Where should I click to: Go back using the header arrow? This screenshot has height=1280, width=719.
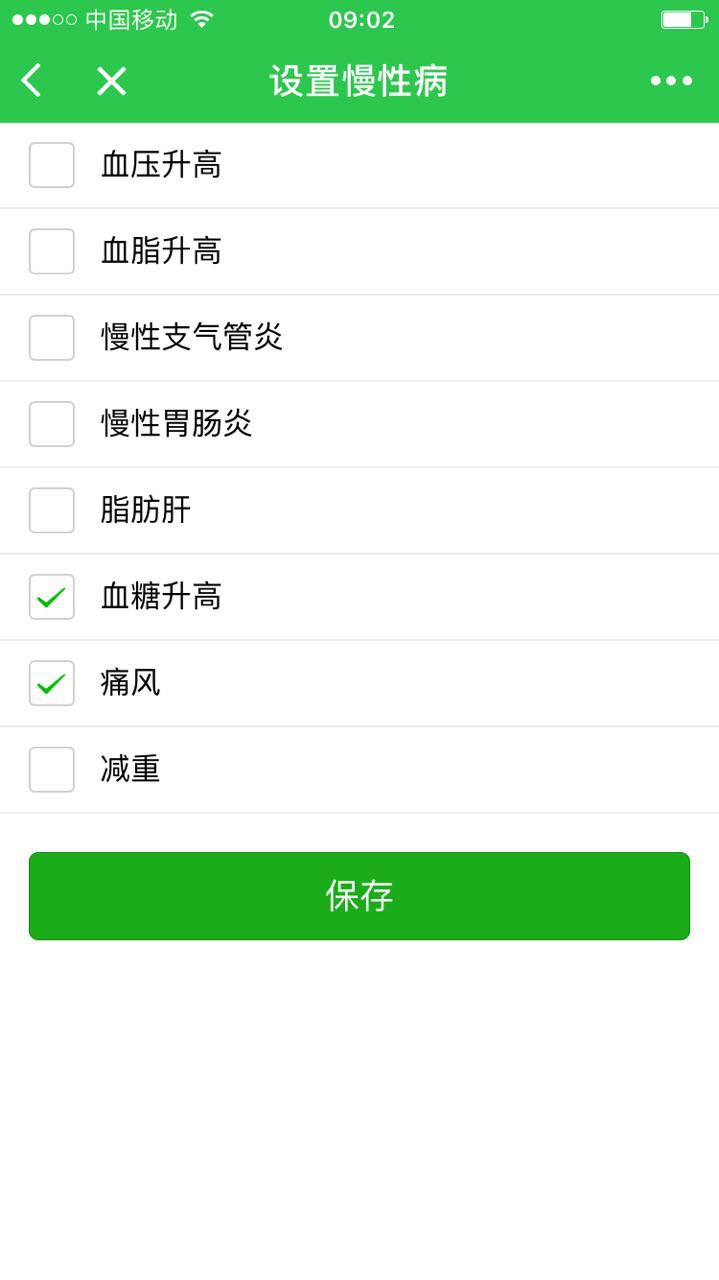pyautogui.click(x=32, y=80)
